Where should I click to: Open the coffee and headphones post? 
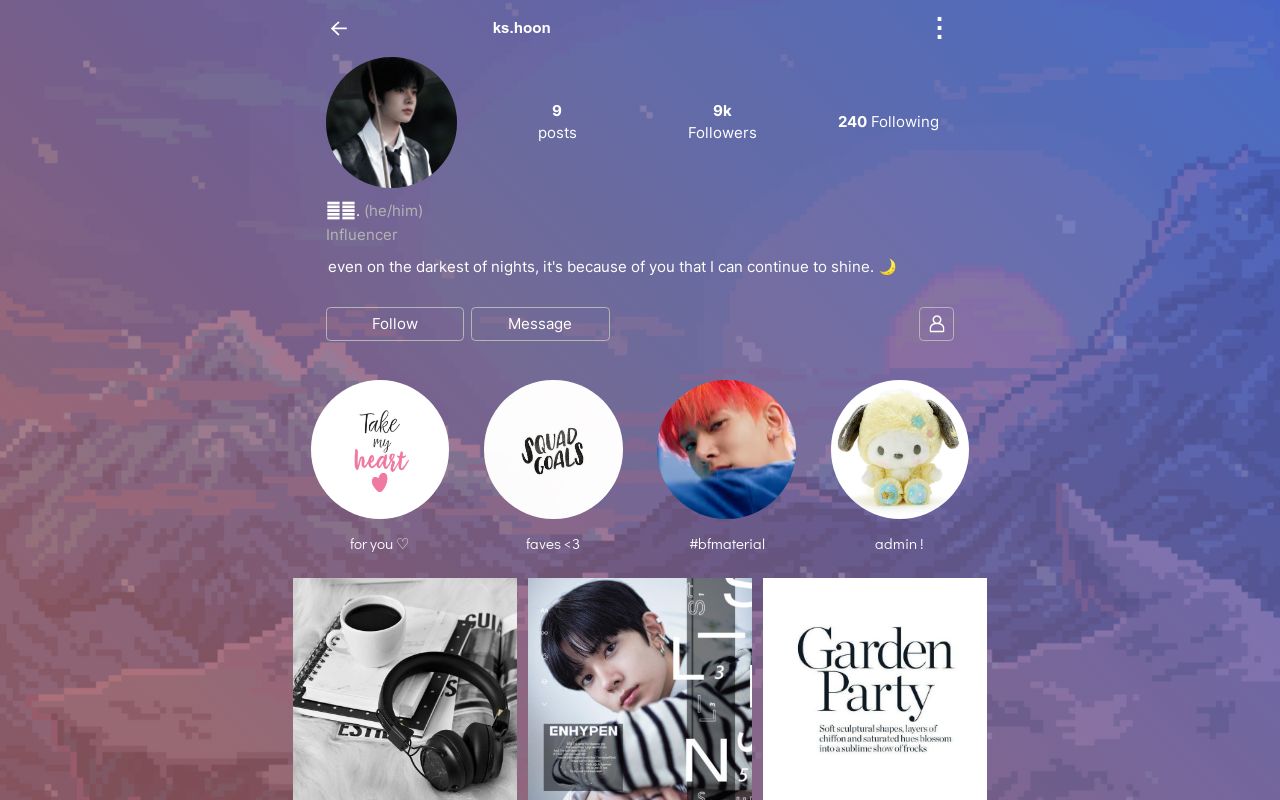click(405, 688)
